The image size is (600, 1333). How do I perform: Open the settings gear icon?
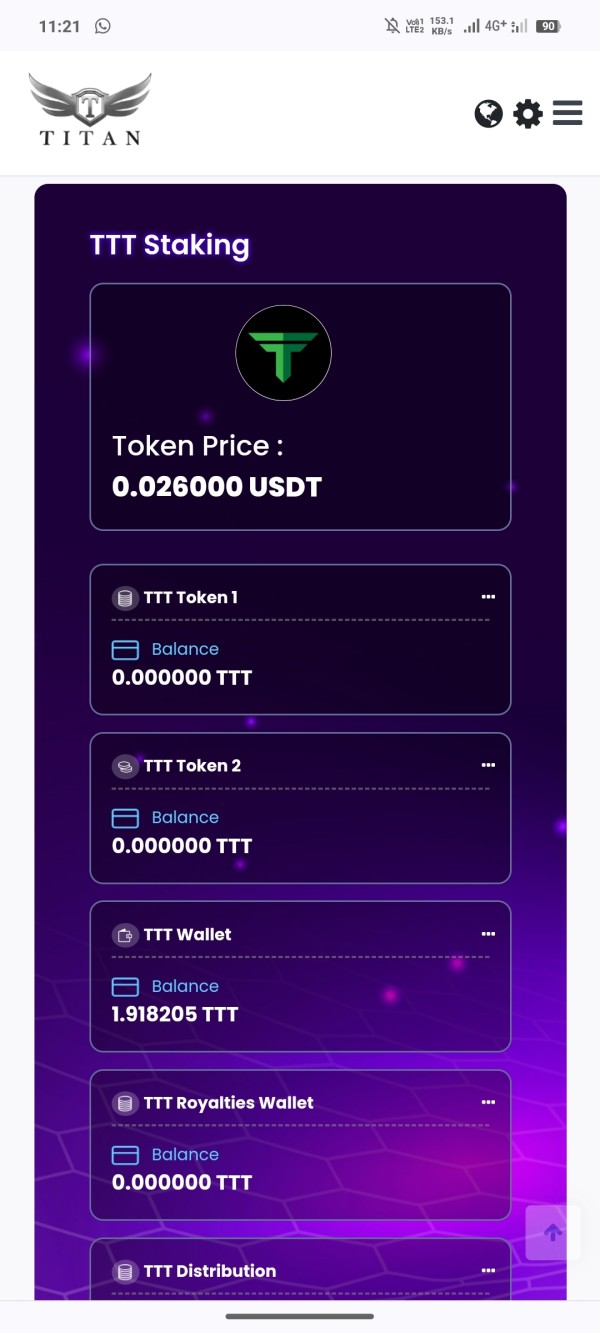tap(528, 114)
